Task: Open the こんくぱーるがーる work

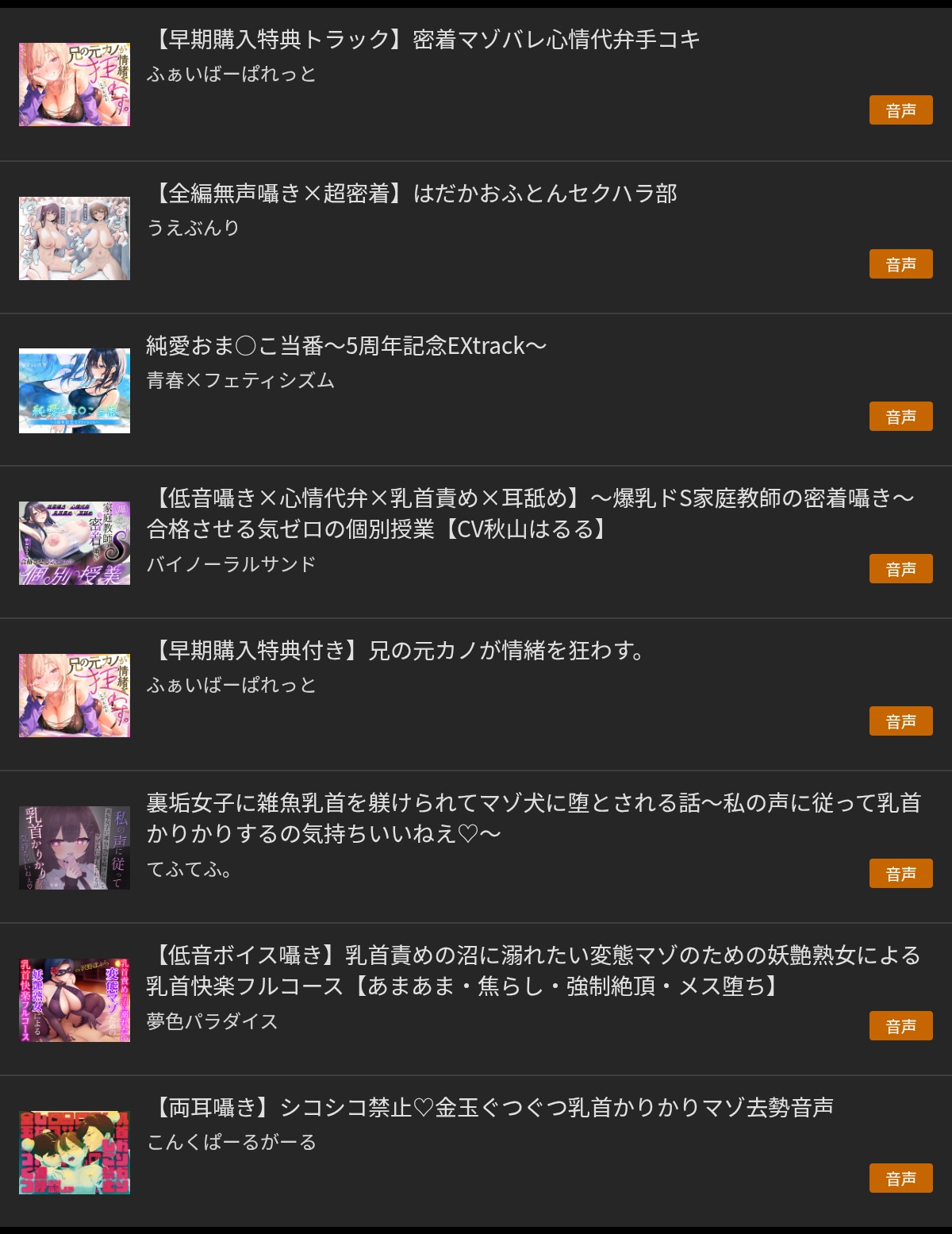Action: point(490,1108)
